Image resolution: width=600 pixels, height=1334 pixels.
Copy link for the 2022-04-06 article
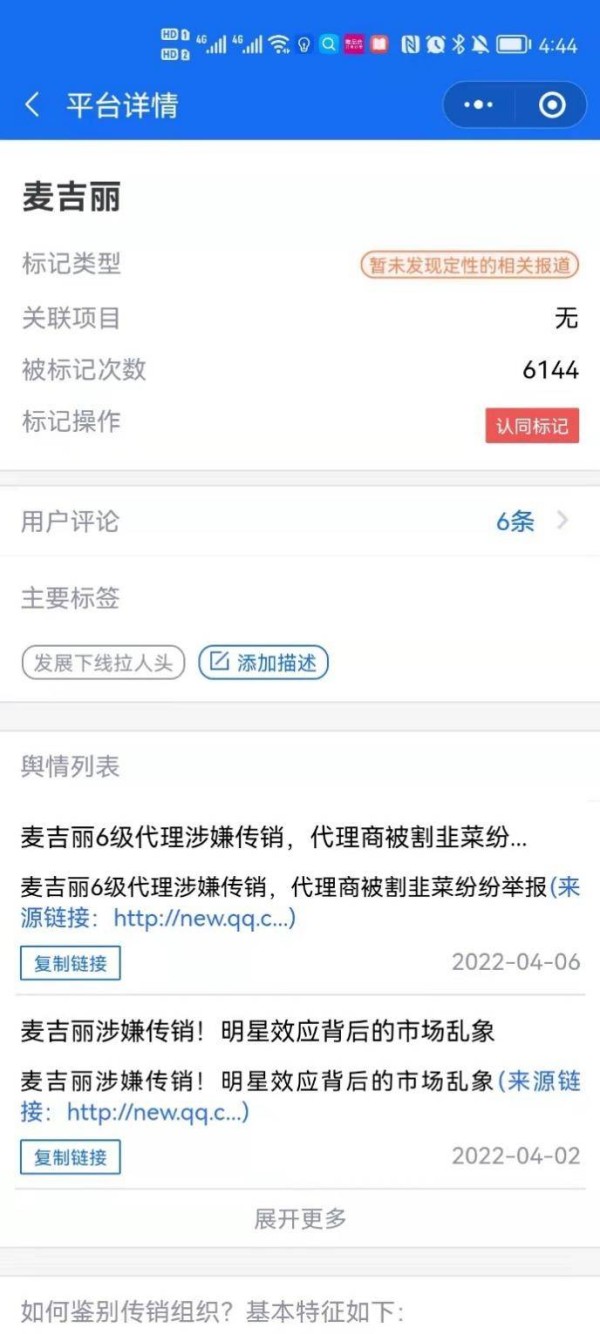(70, 963)
